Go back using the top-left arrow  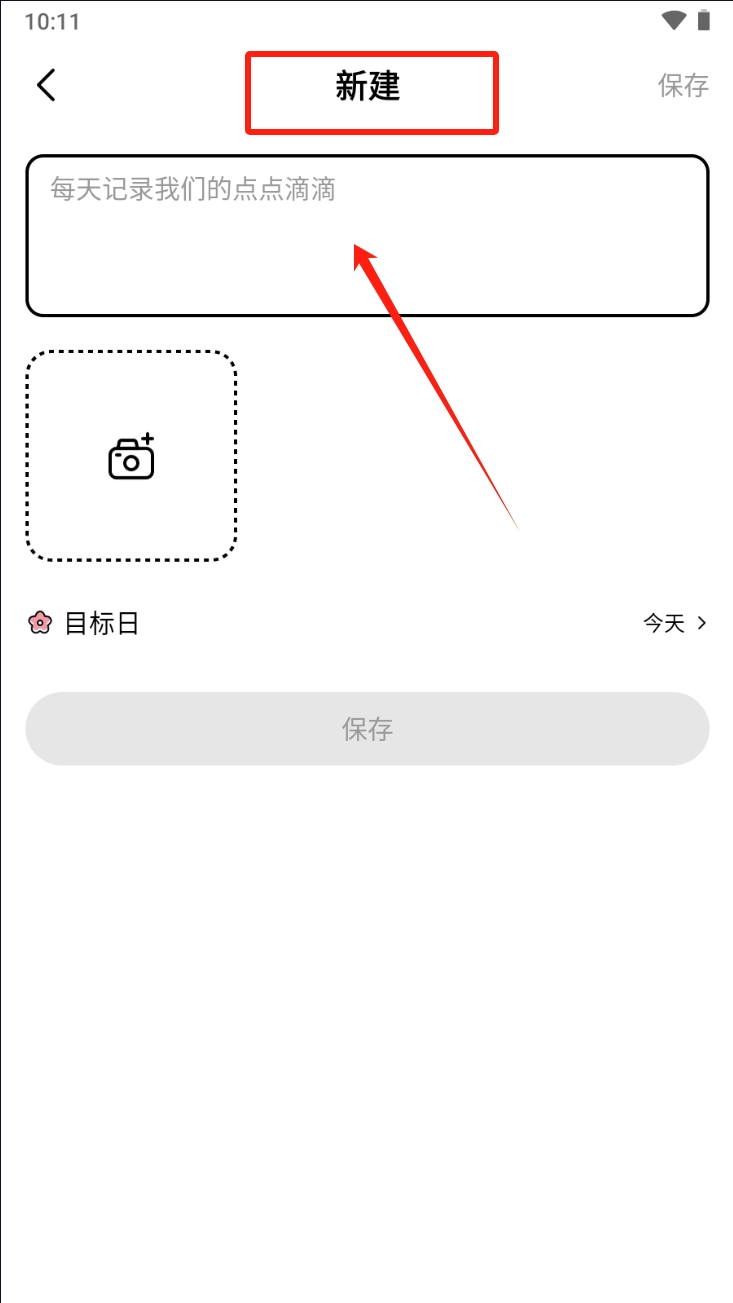(x=46, y=86)
